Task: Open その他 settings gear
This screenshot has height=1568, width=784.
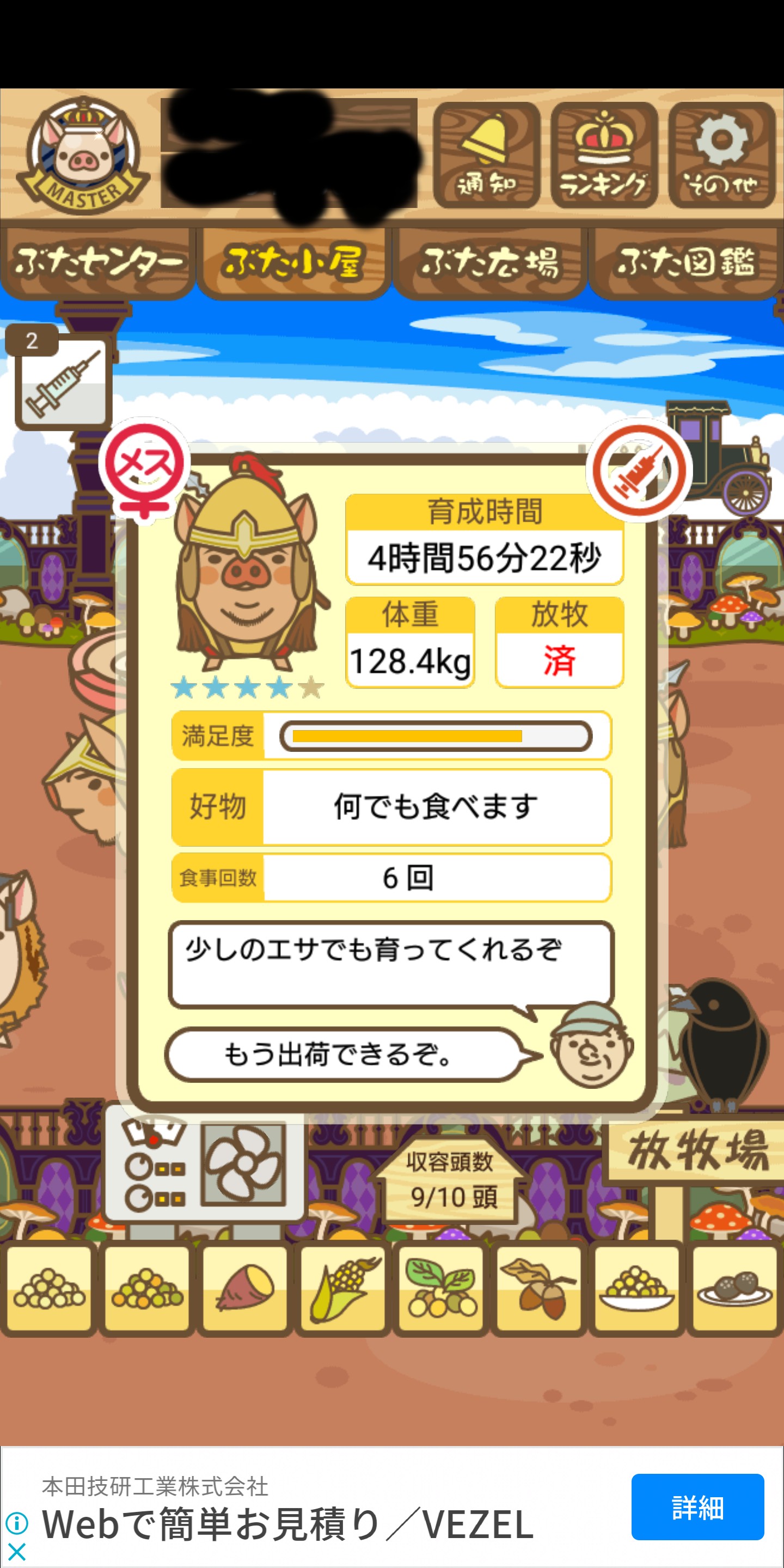Action: [721, 155]
